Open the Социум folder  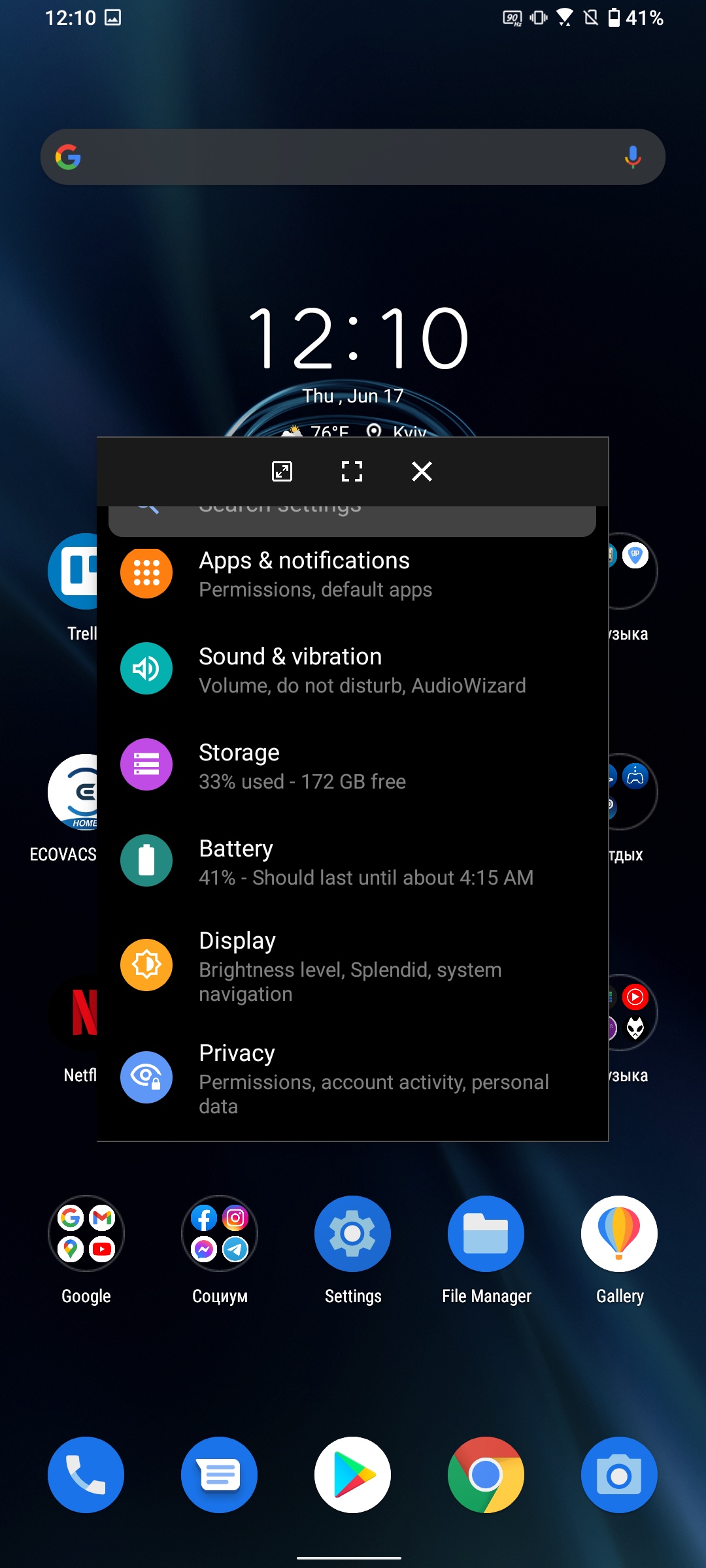pyautogui.click(x=220, y=1233)
